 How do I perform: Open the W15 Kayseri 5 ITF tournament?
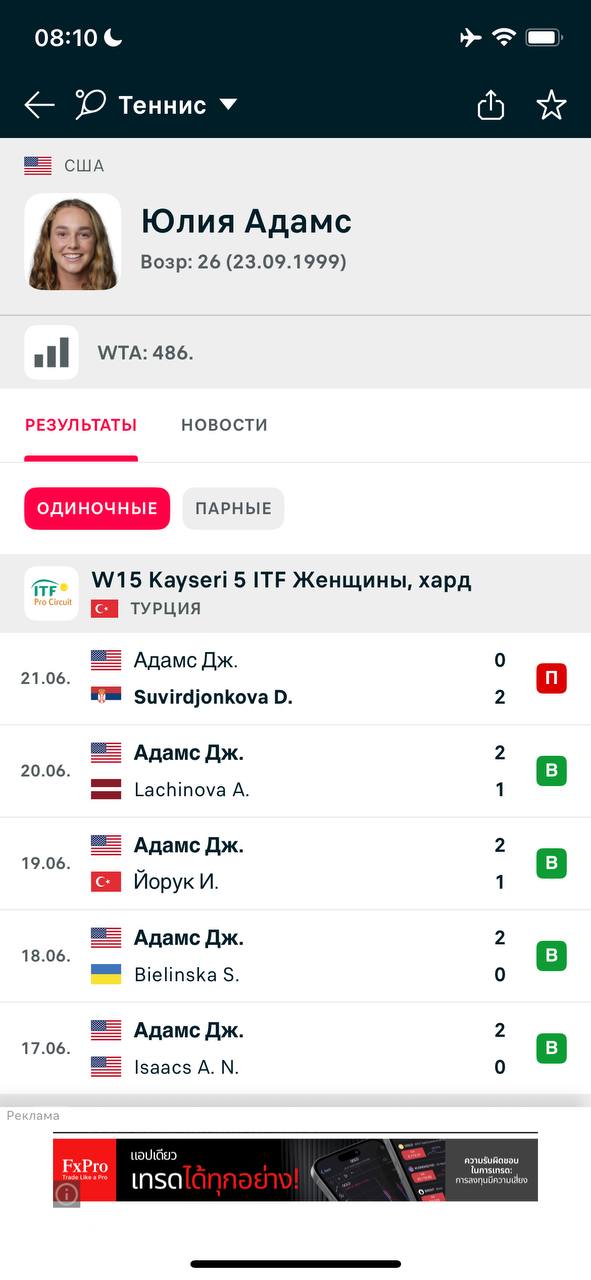click(x=295, y=594)
